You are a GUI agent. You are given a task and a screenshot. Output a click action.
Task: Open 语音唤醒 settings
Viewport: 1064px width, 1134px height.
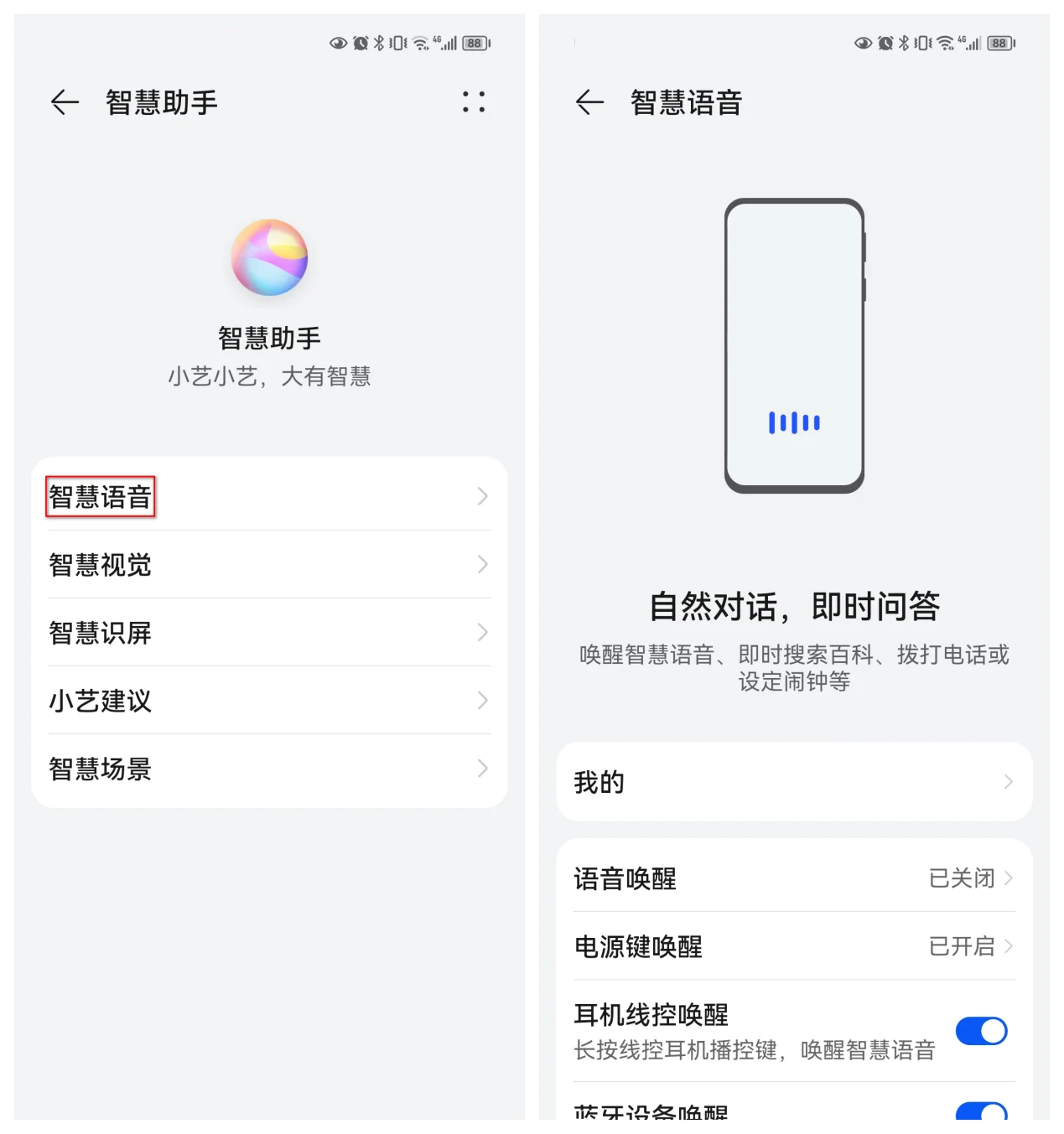[793, 878]
